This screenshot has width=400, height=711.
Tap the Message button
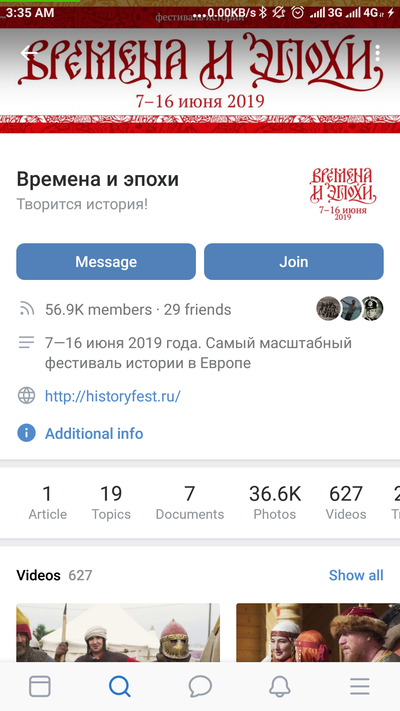(x=106, y=262)
